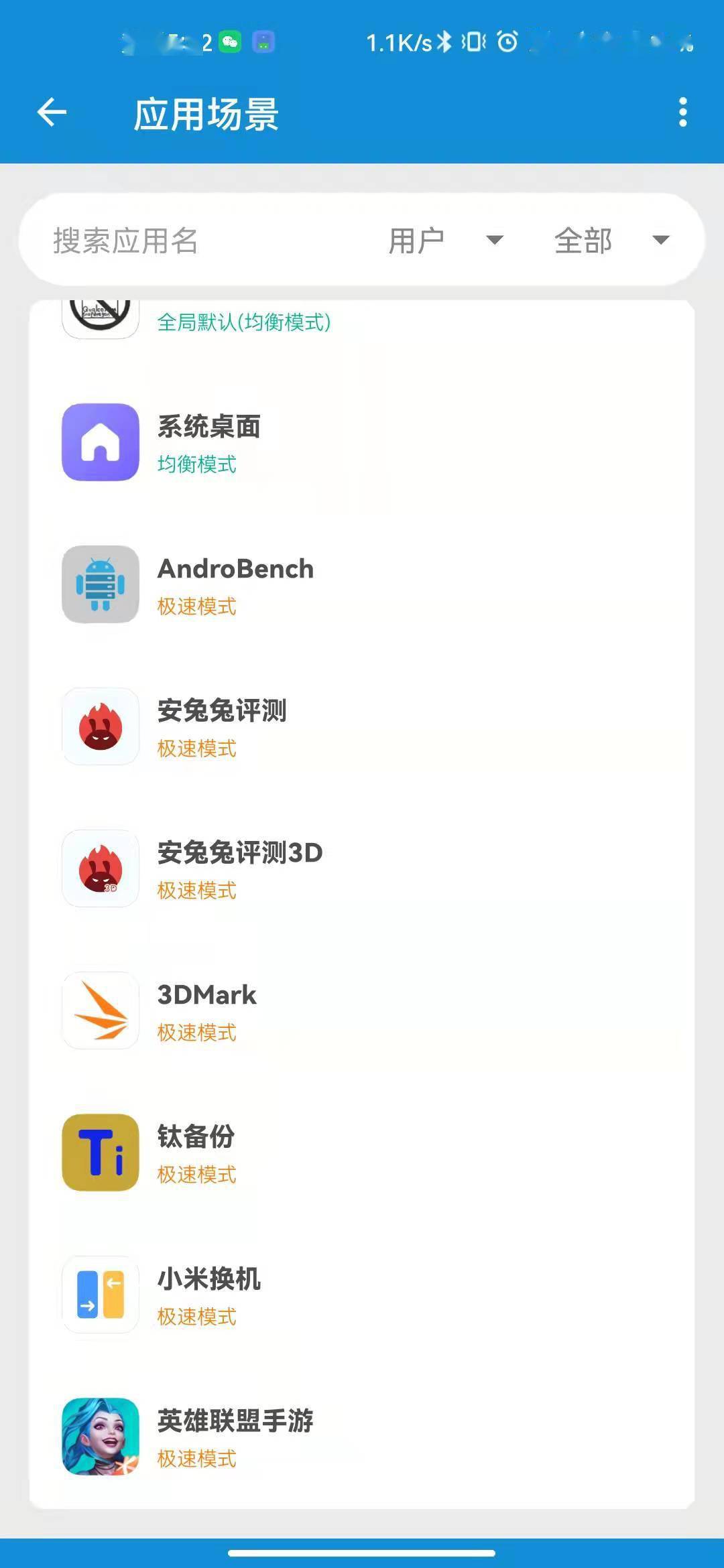Go back using the arrow icon

tap(52, 112)
